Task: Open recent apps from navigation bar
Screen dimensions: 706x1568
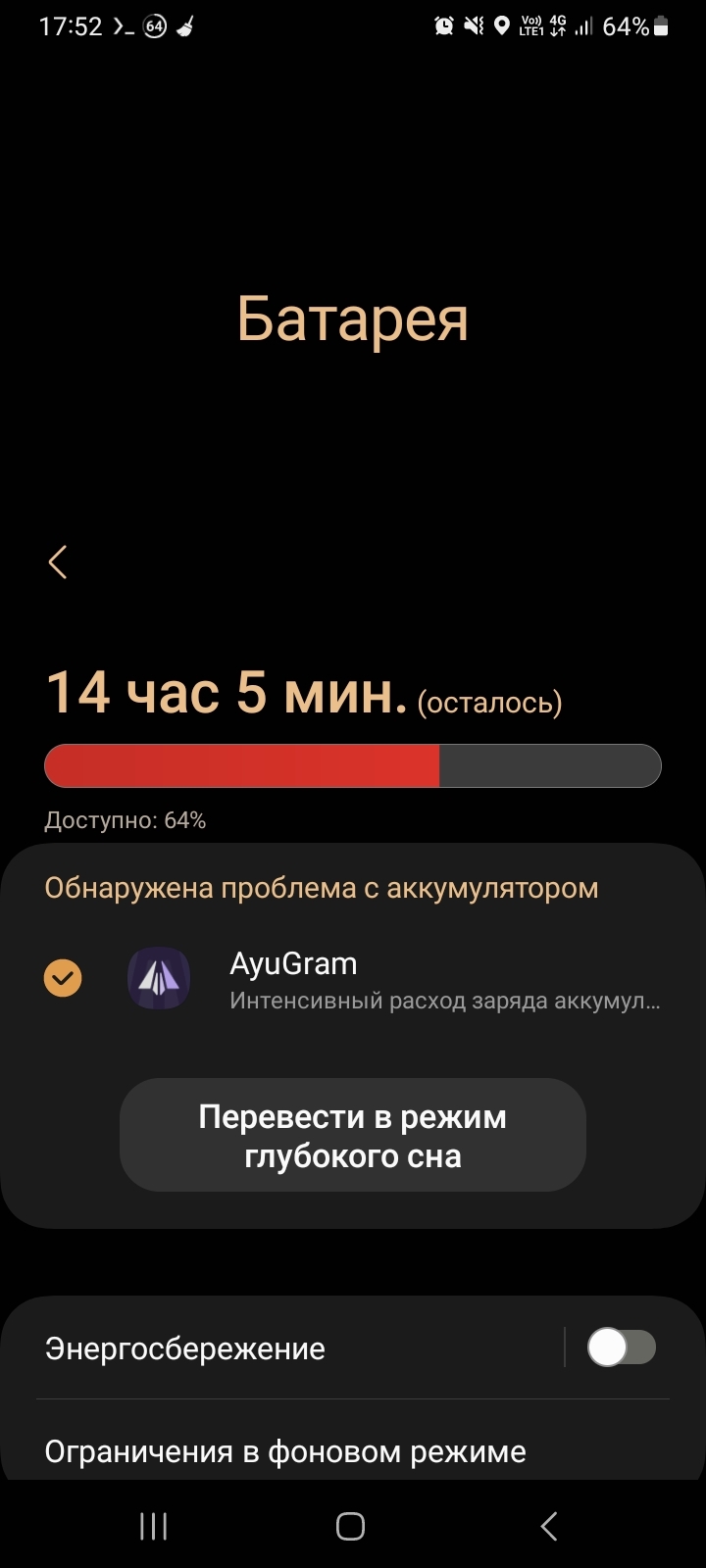Action: (x=154, y=1526)
